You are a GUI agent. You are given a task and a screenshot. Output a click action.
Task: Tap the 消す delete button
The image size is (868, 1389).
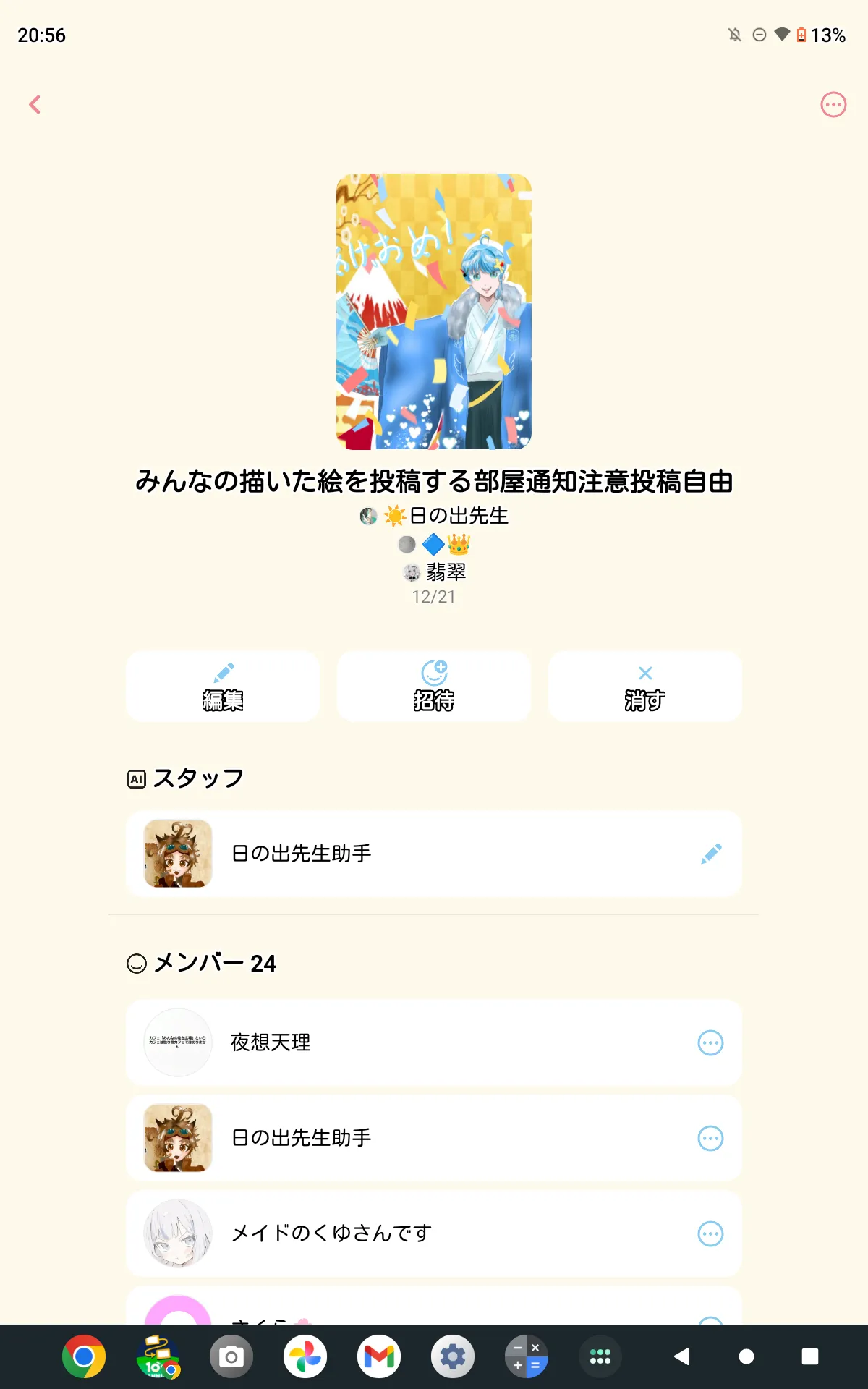click(645, 686)
